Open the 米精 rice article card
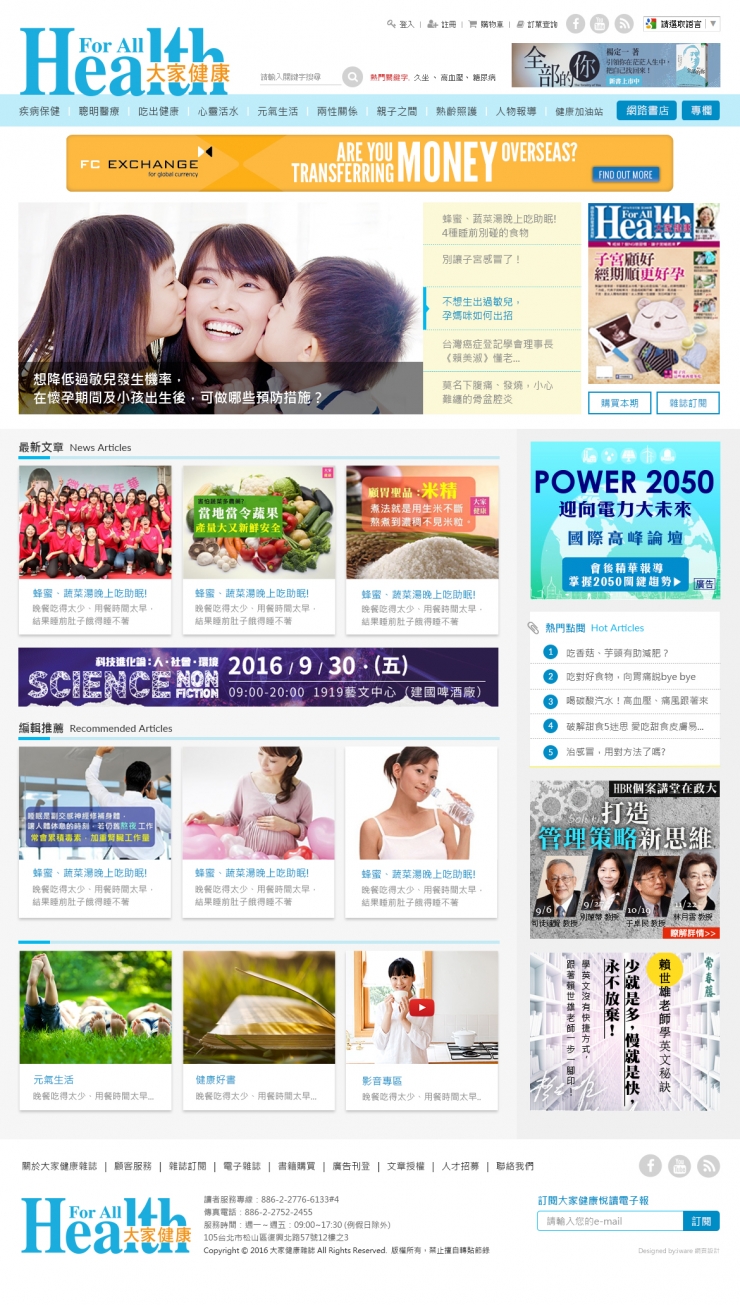Image resolution: width=740 pixels, height=1305 pixels. point(422,549)
